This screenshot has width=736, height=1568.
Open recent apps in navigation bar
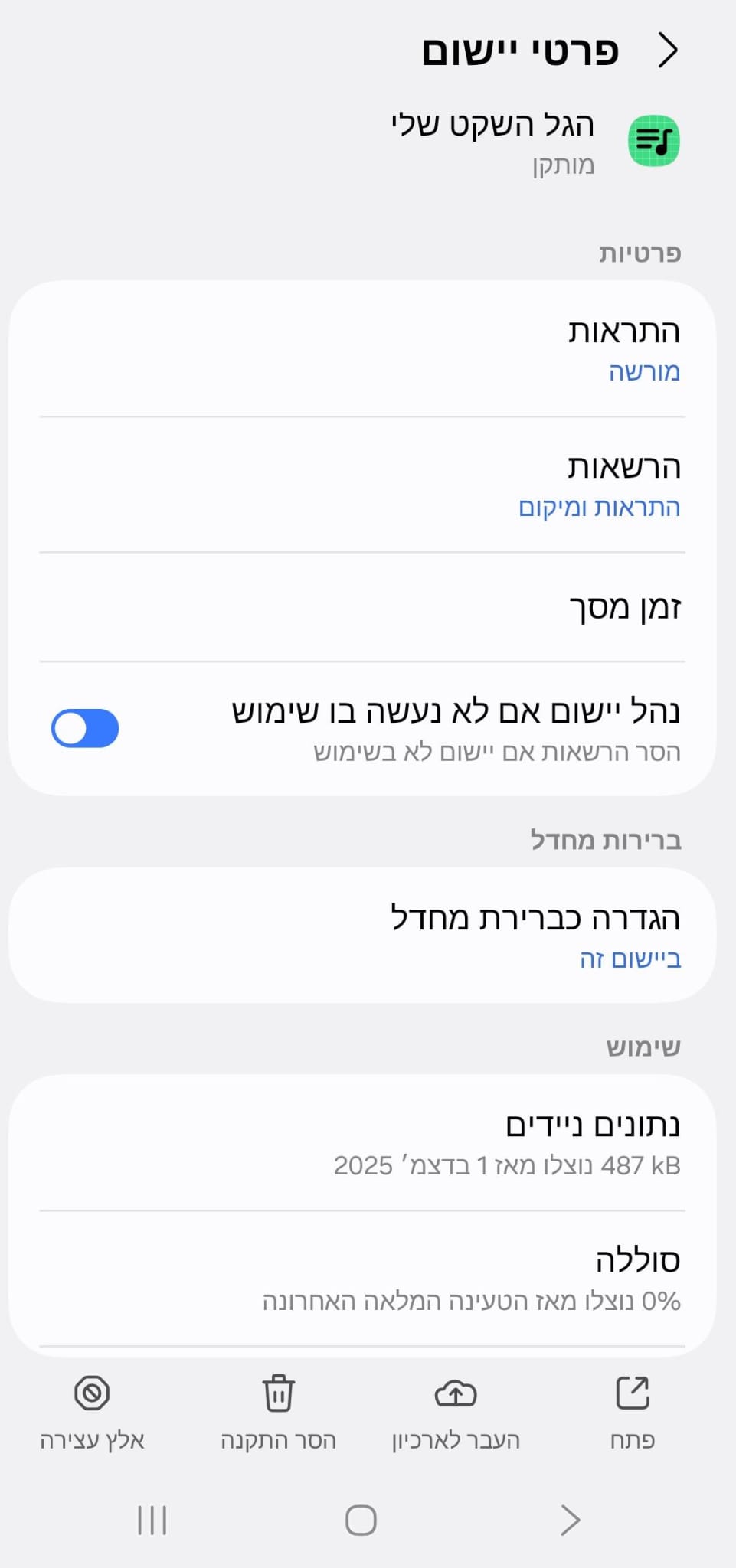click(x=152, y=1520)
